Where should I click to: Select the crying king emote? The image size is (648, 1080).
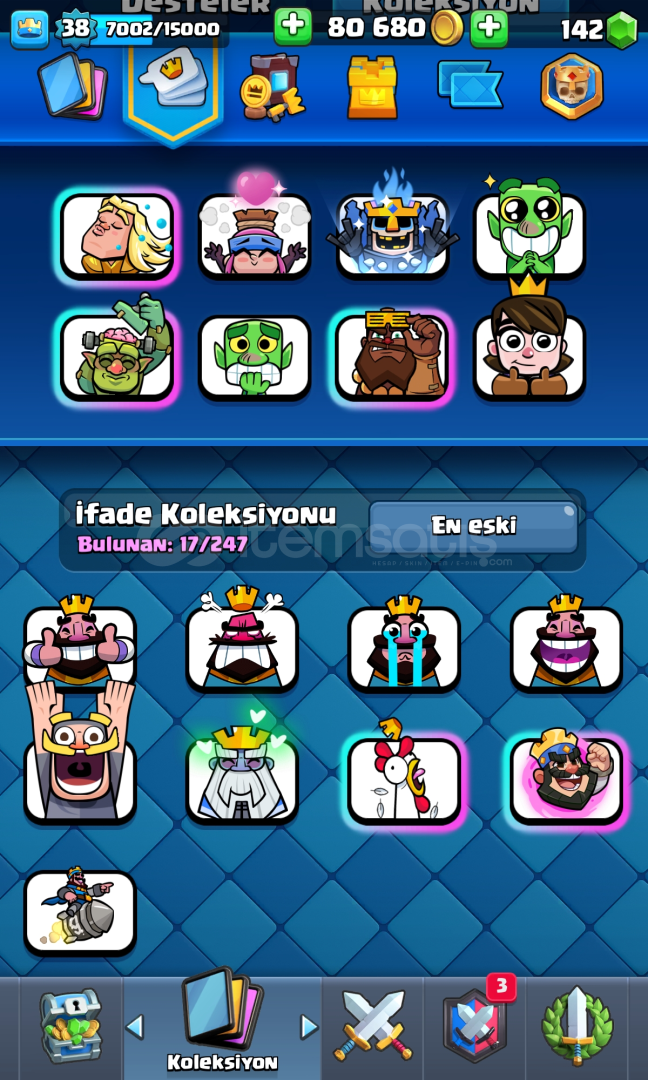point(404,646)
